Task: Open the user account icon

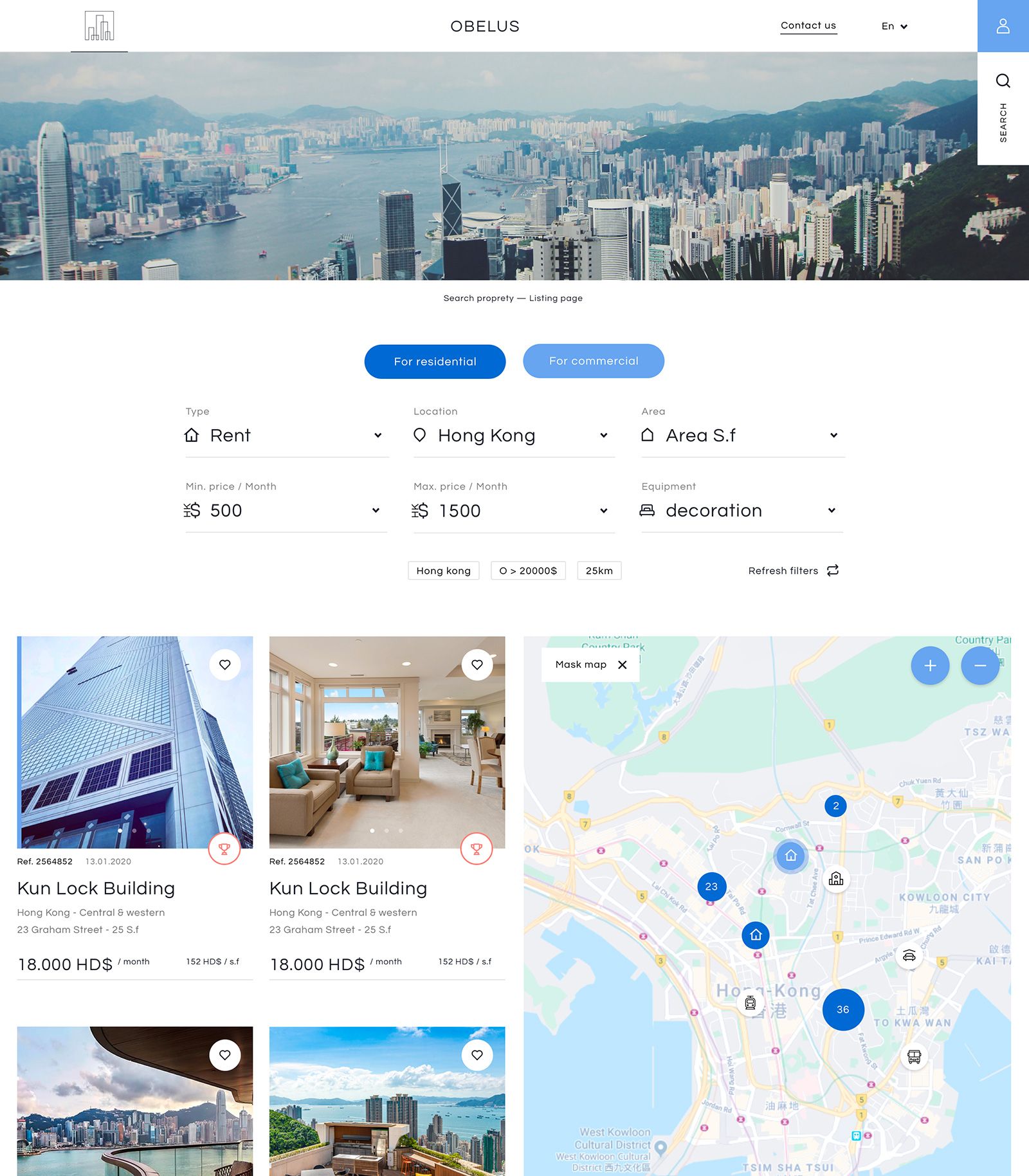Action: pyautogui.click(x=1003, y=26)
